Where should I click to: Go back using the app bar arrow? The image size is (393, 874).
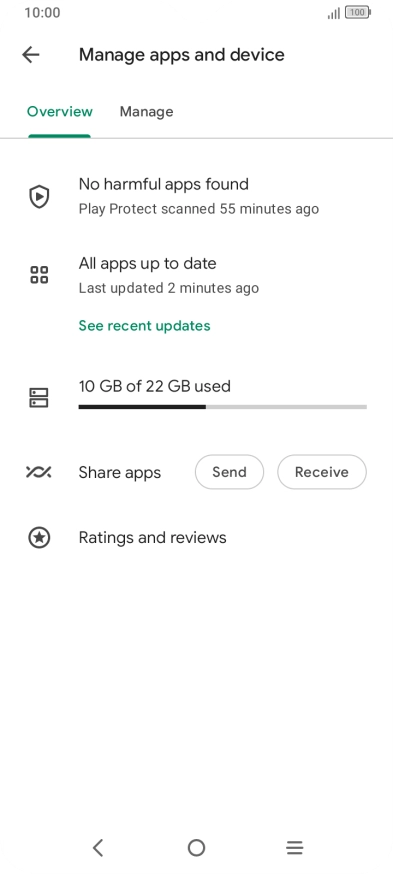[x=31, y=55]
